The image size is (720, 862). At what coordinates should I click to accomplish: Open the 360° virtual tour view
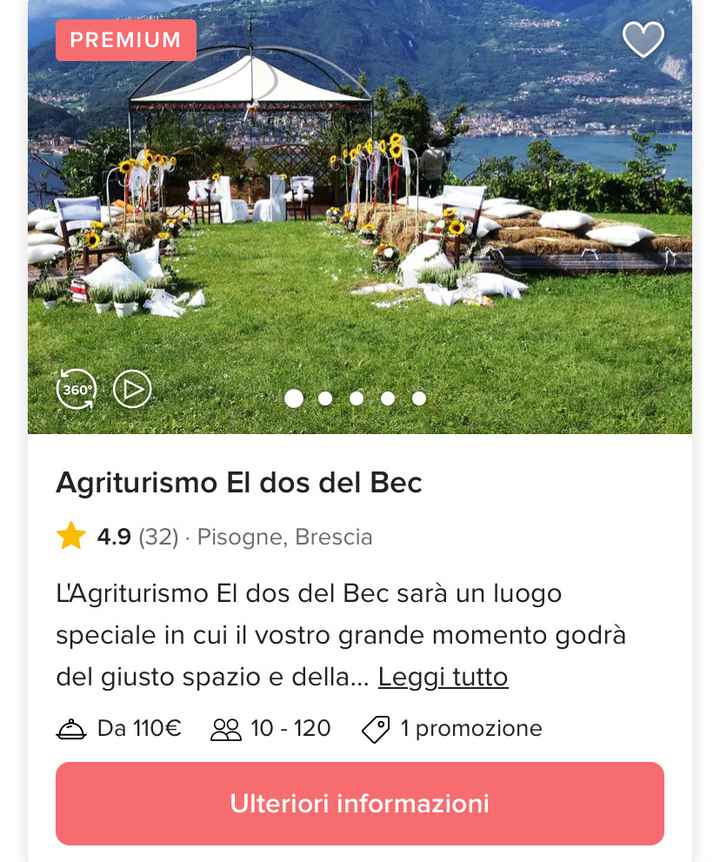pos(77,390)
